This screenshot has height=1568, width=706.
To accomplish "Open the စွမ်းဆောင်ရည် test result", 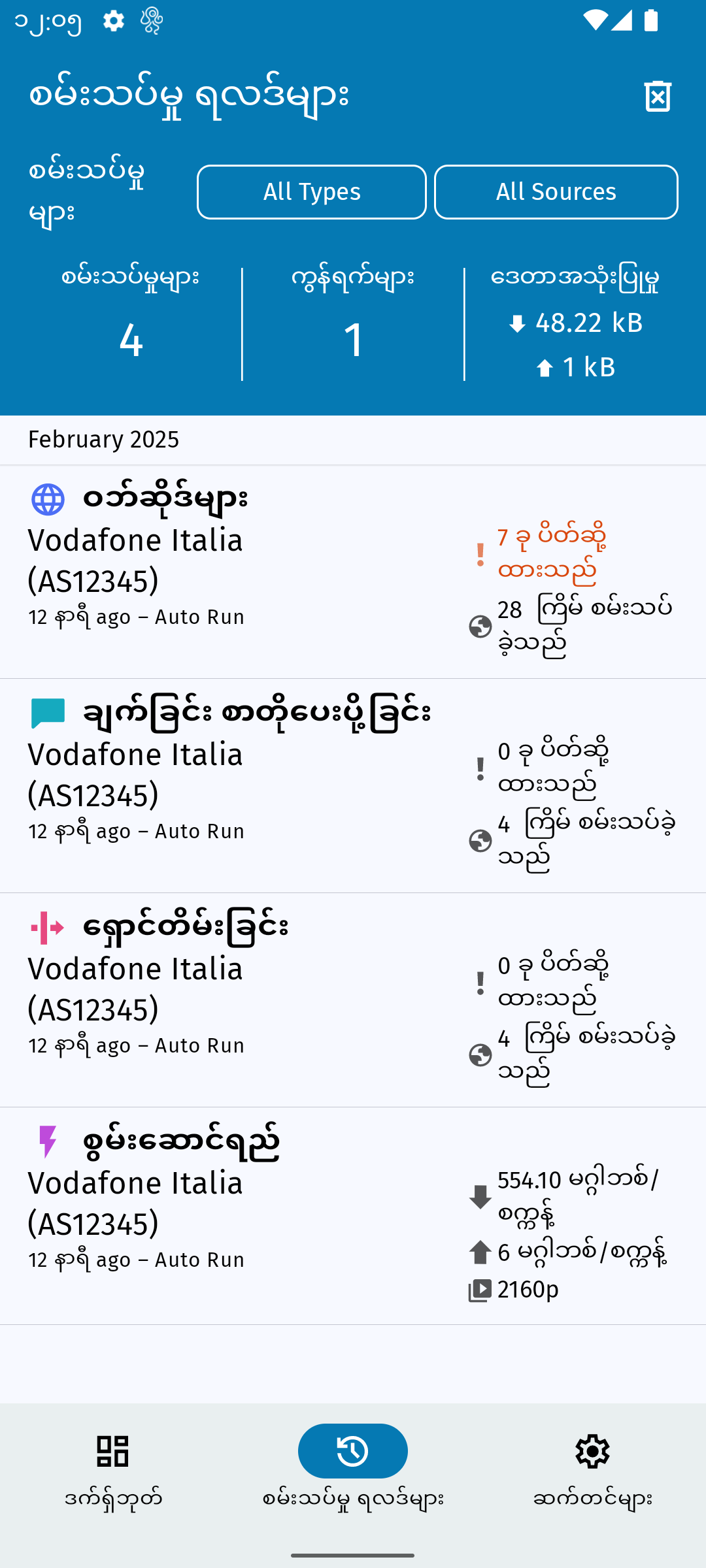I will tap(353, 1215).
